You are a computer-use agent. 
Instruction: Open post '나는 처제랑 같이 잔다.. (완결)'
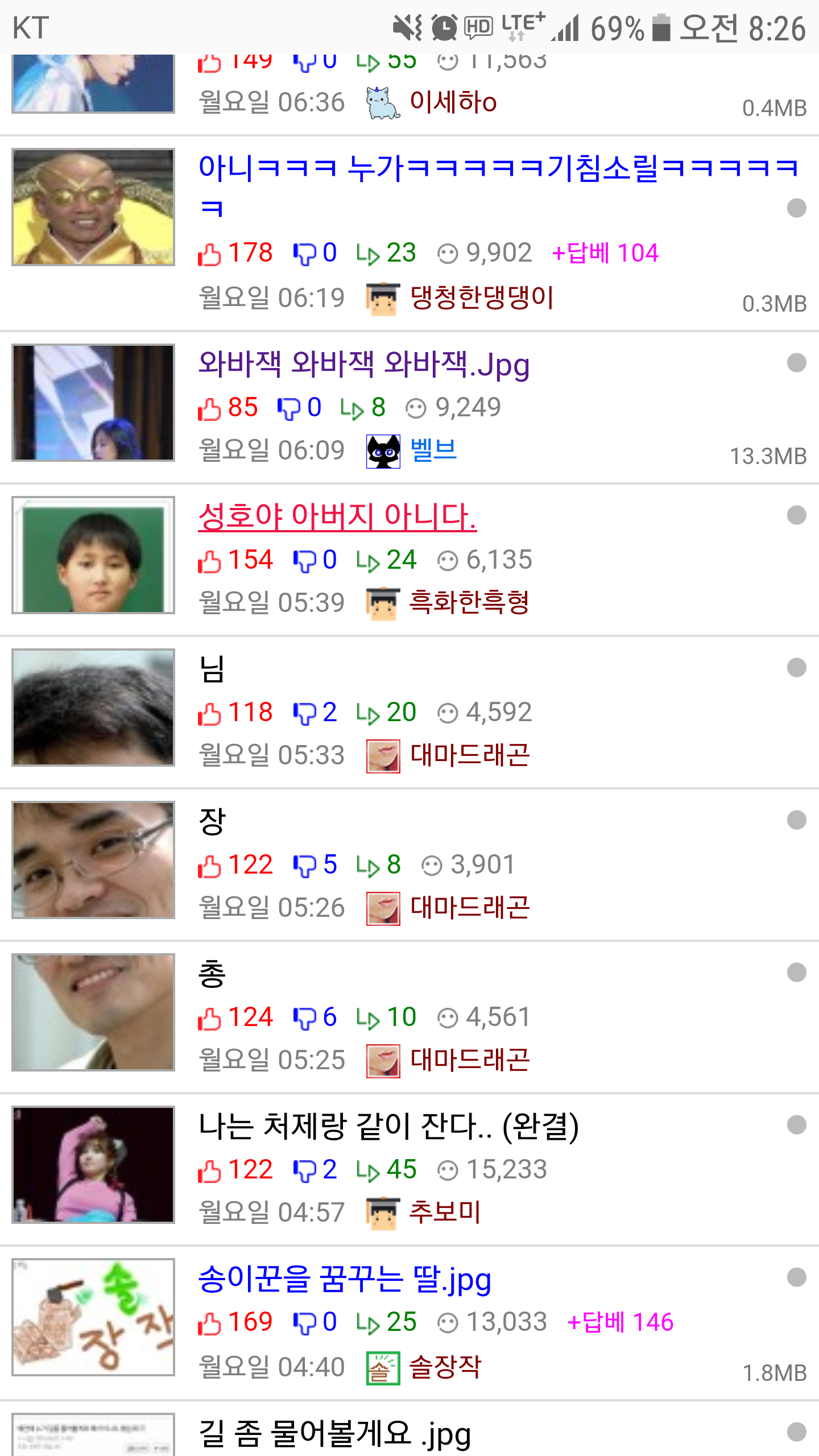pos(388,1126)
